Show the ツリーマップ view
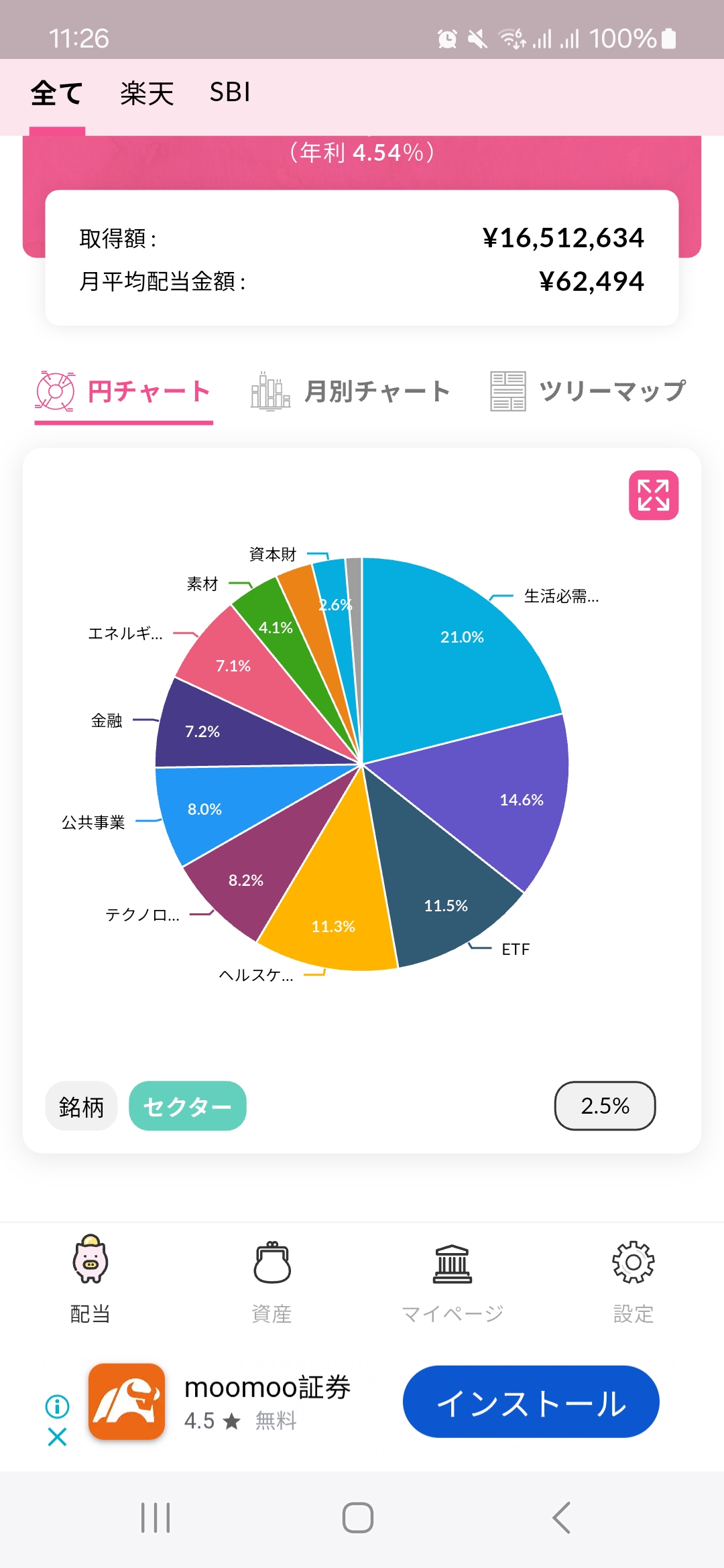 587,391
